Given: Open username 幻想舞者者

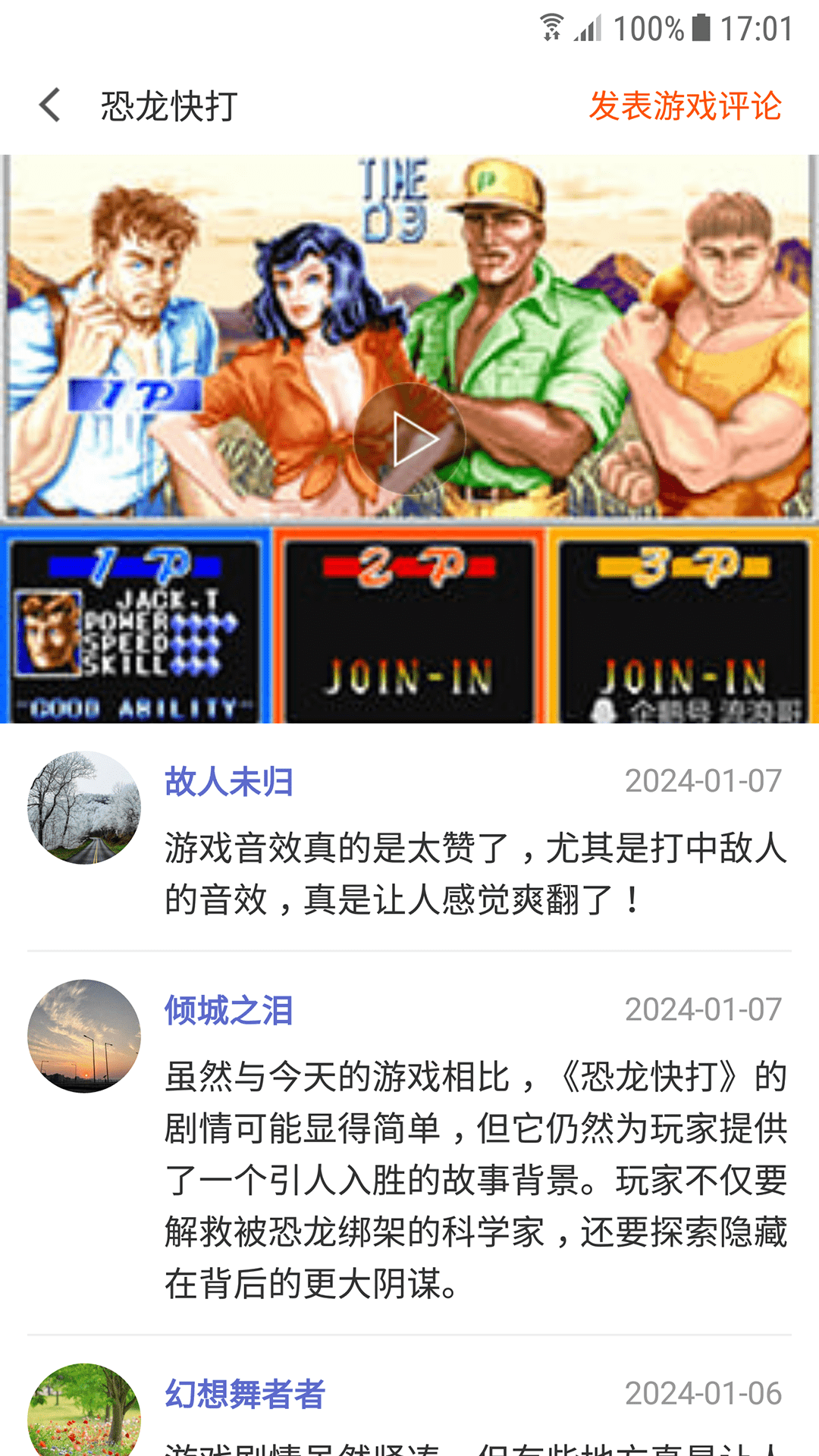Looking at the screenshot, I should [x=245, y=1394].
